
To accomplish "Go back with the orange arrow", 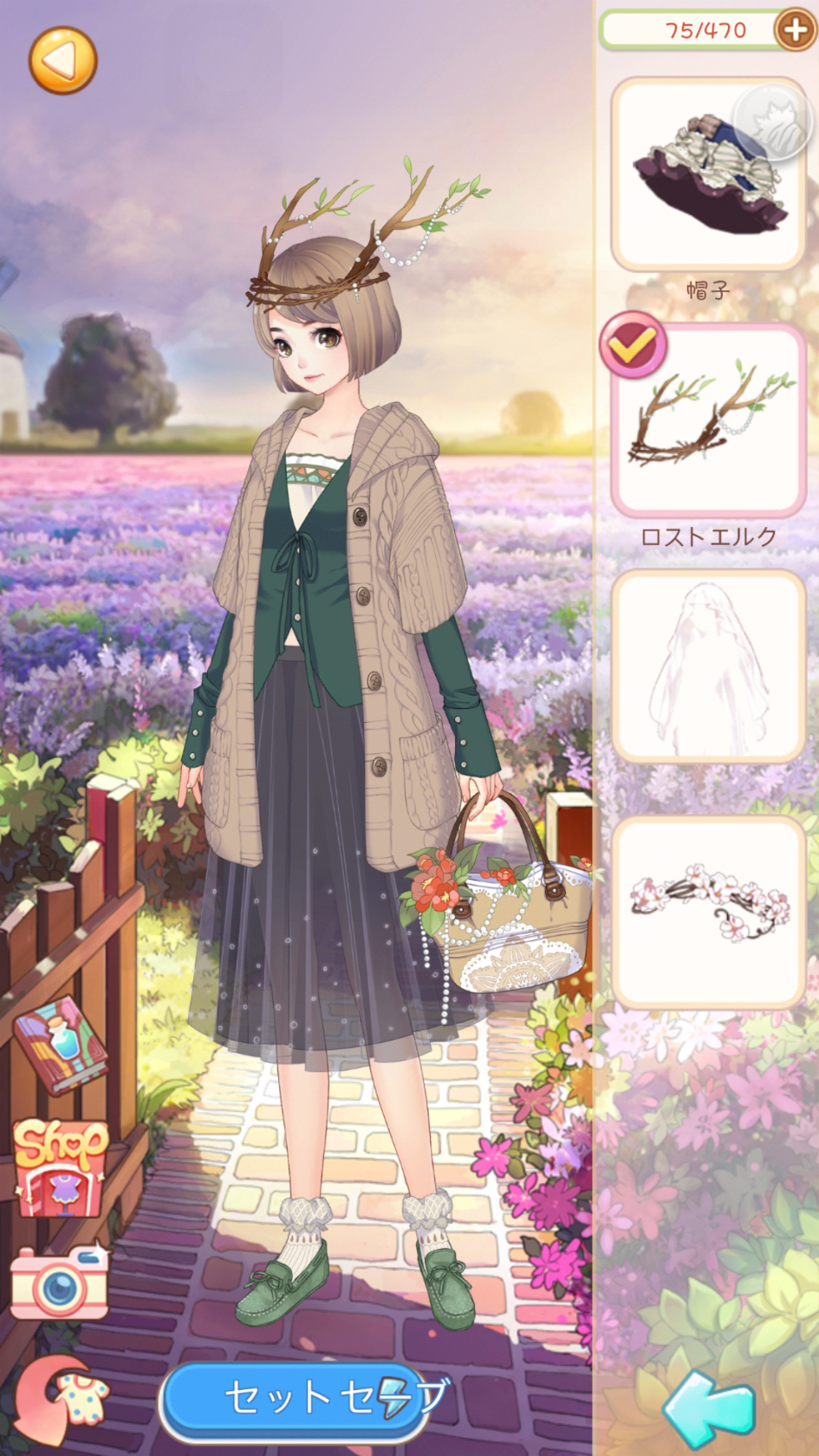I will [x=62, y=61].
